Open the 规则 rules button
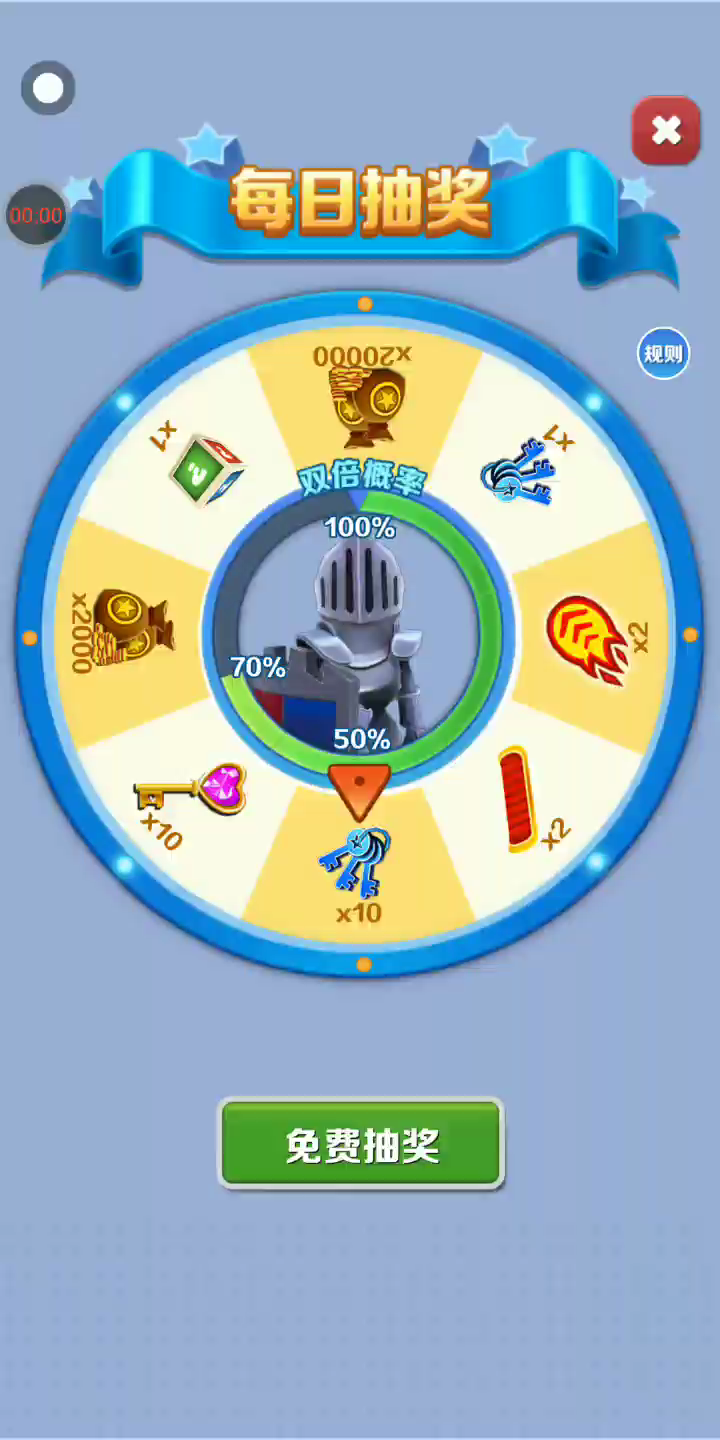The width and height of the screenshot is (720, 1440). [663, 354]
